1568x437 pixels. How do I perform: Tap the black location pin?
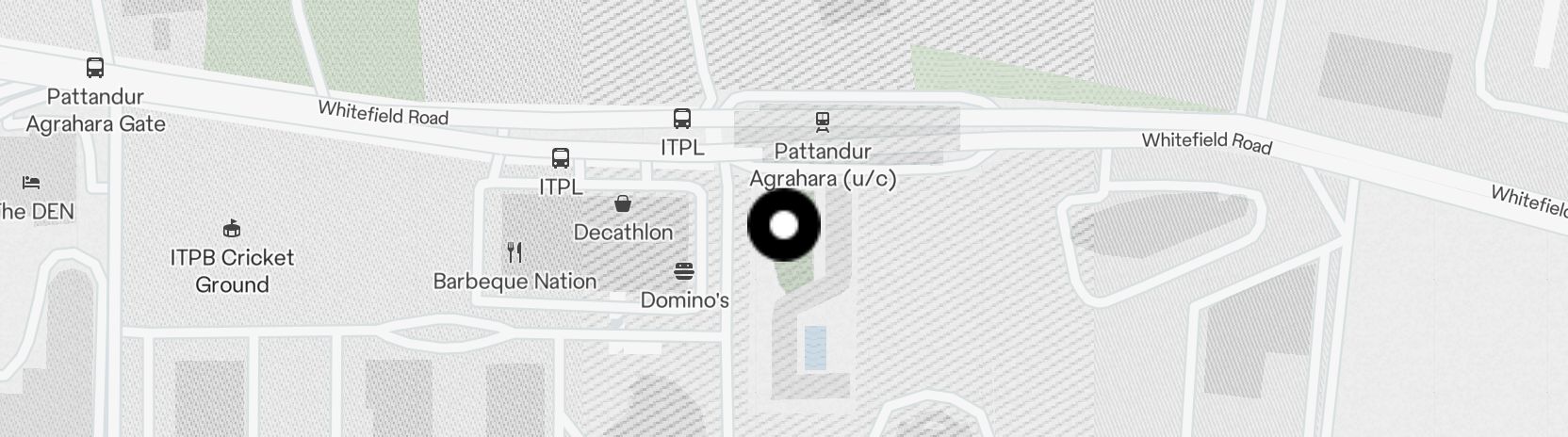tap(784, 225)
